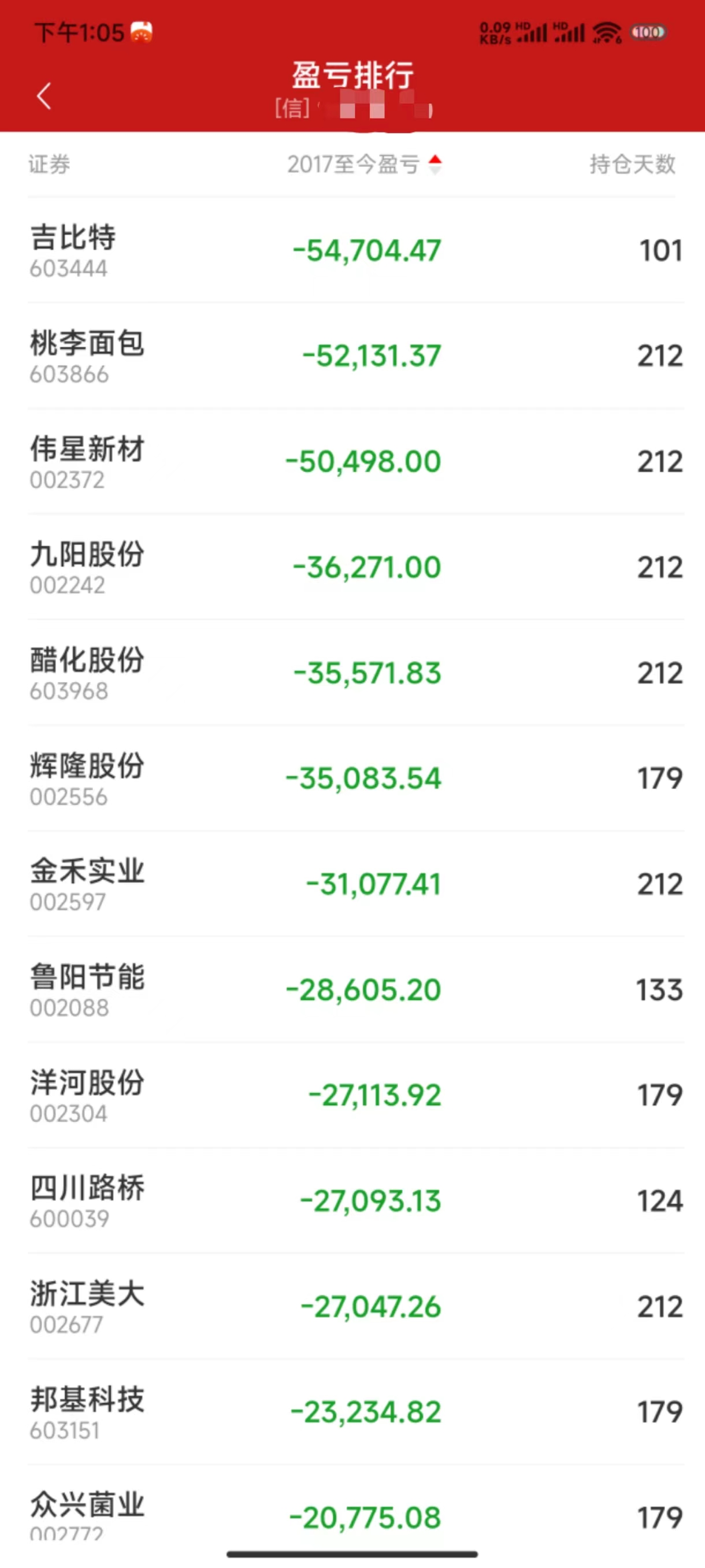Tap the 辉隆股份 row

(353, 778)
